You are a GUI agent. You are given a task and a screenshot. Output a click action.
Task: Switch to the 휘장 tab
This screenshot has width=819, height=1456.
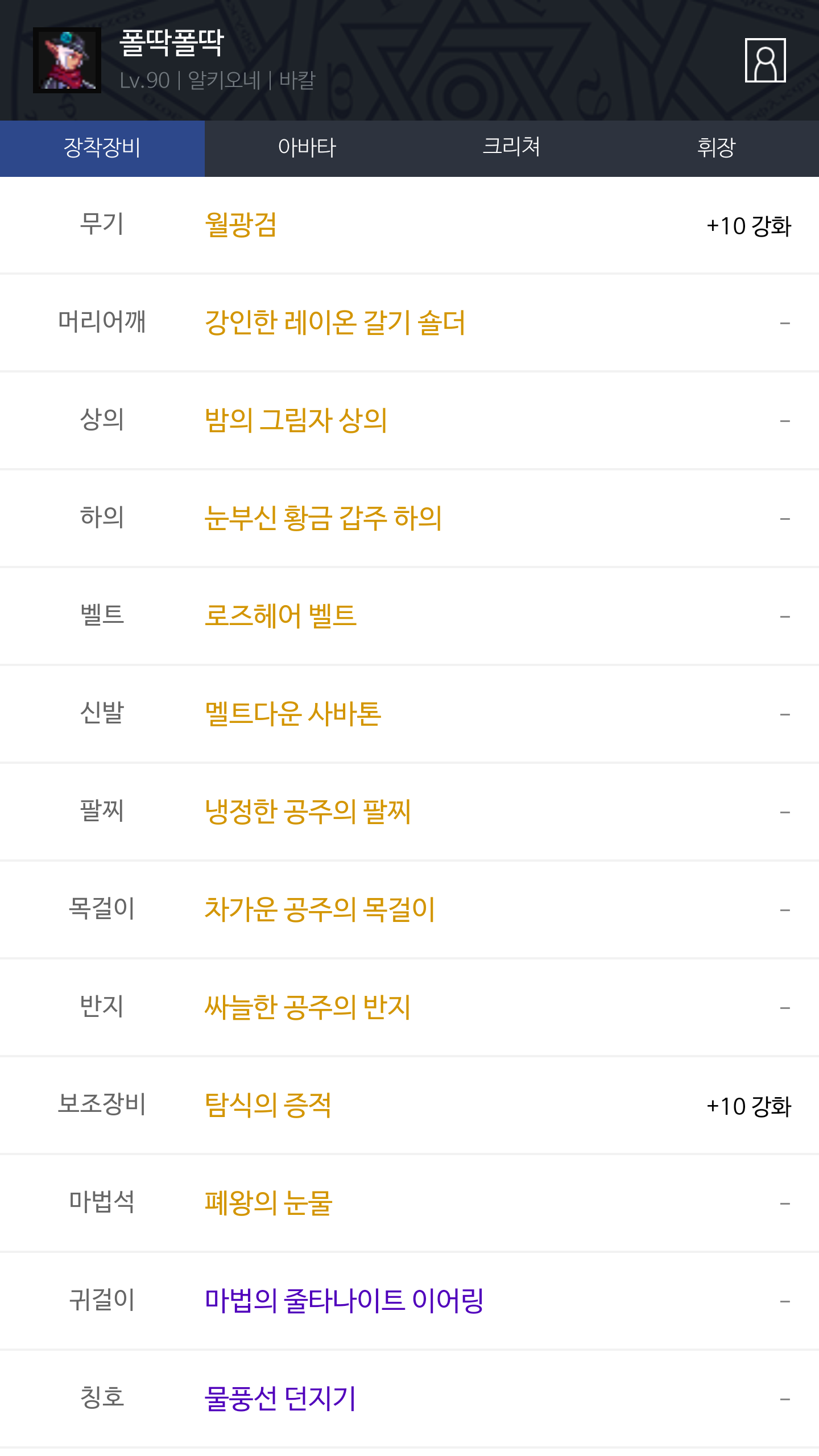[717, 148]
